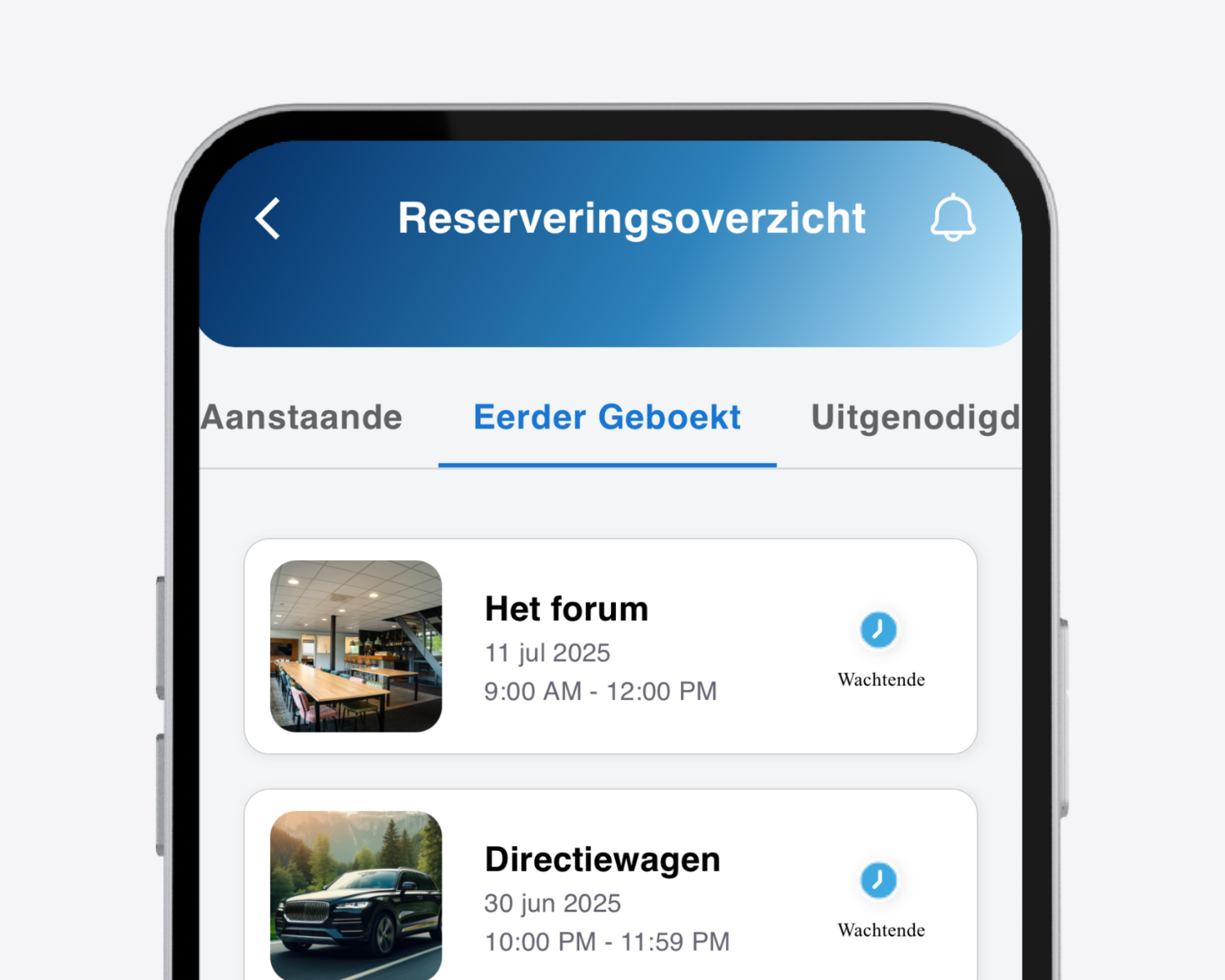This screenshot has height=980, width=1225.
Task: Switch to the Uitgenodigd tab
Action: 915,417
